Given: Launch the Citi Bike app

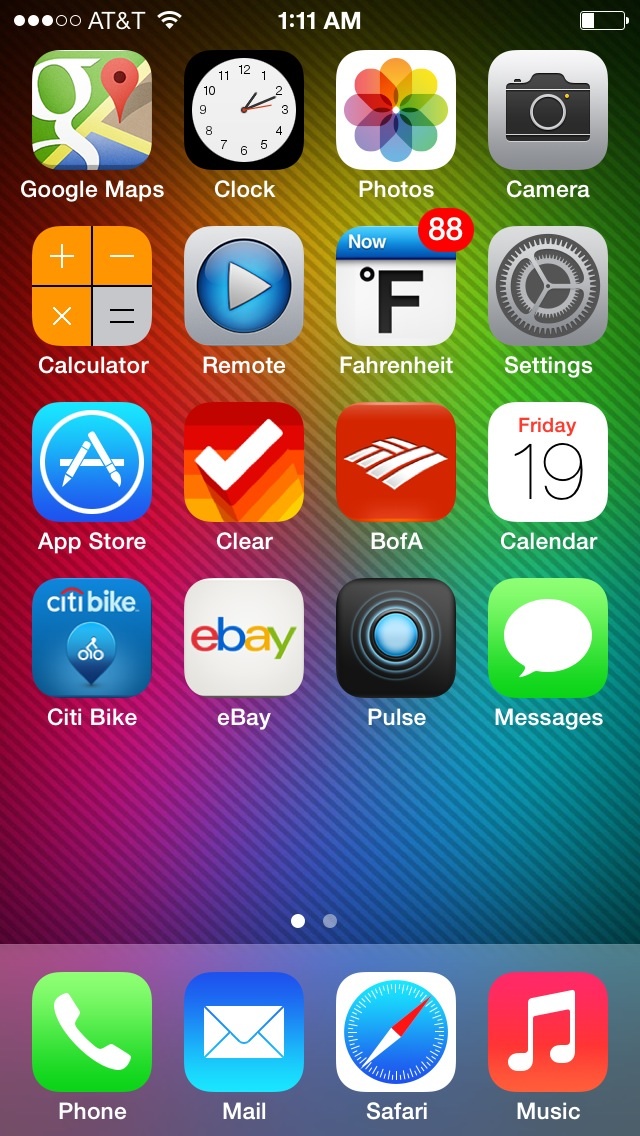Looking at the screenshot, I should [x=92, y=638].
